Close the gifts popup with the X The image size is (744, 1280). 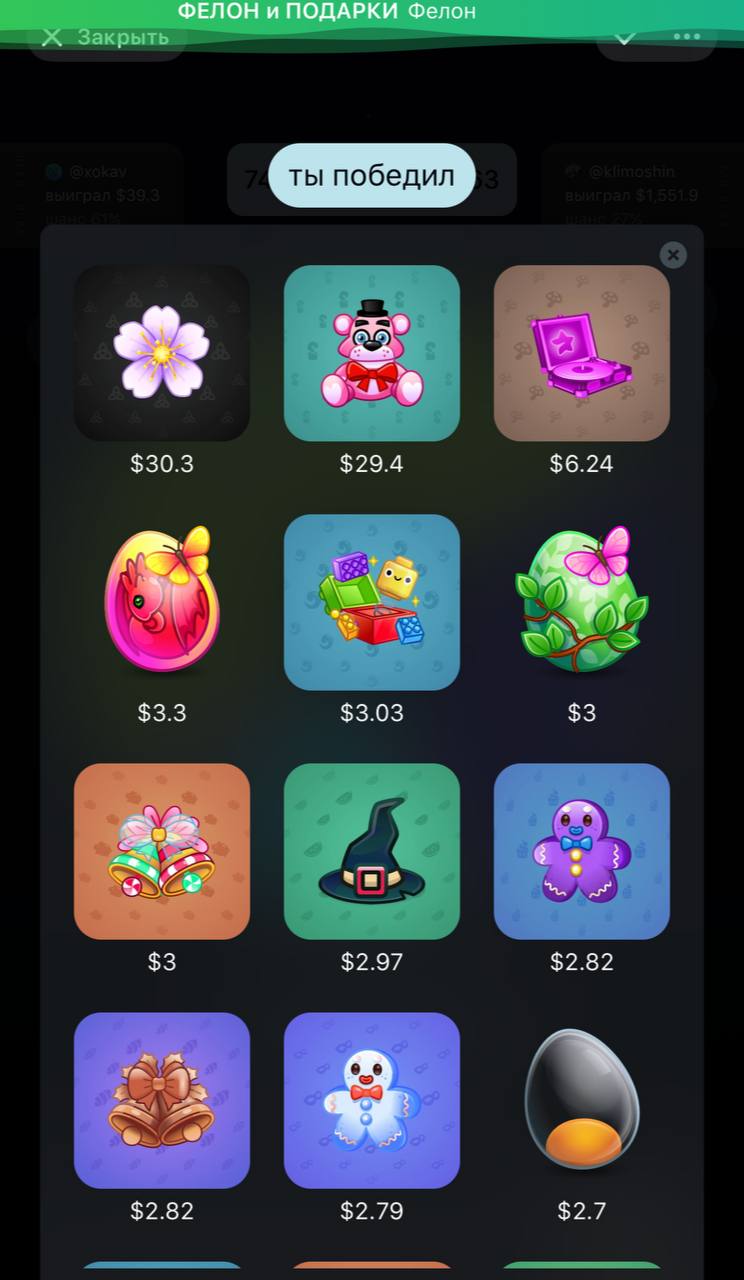pyautogui.click(x=673, y=255)
